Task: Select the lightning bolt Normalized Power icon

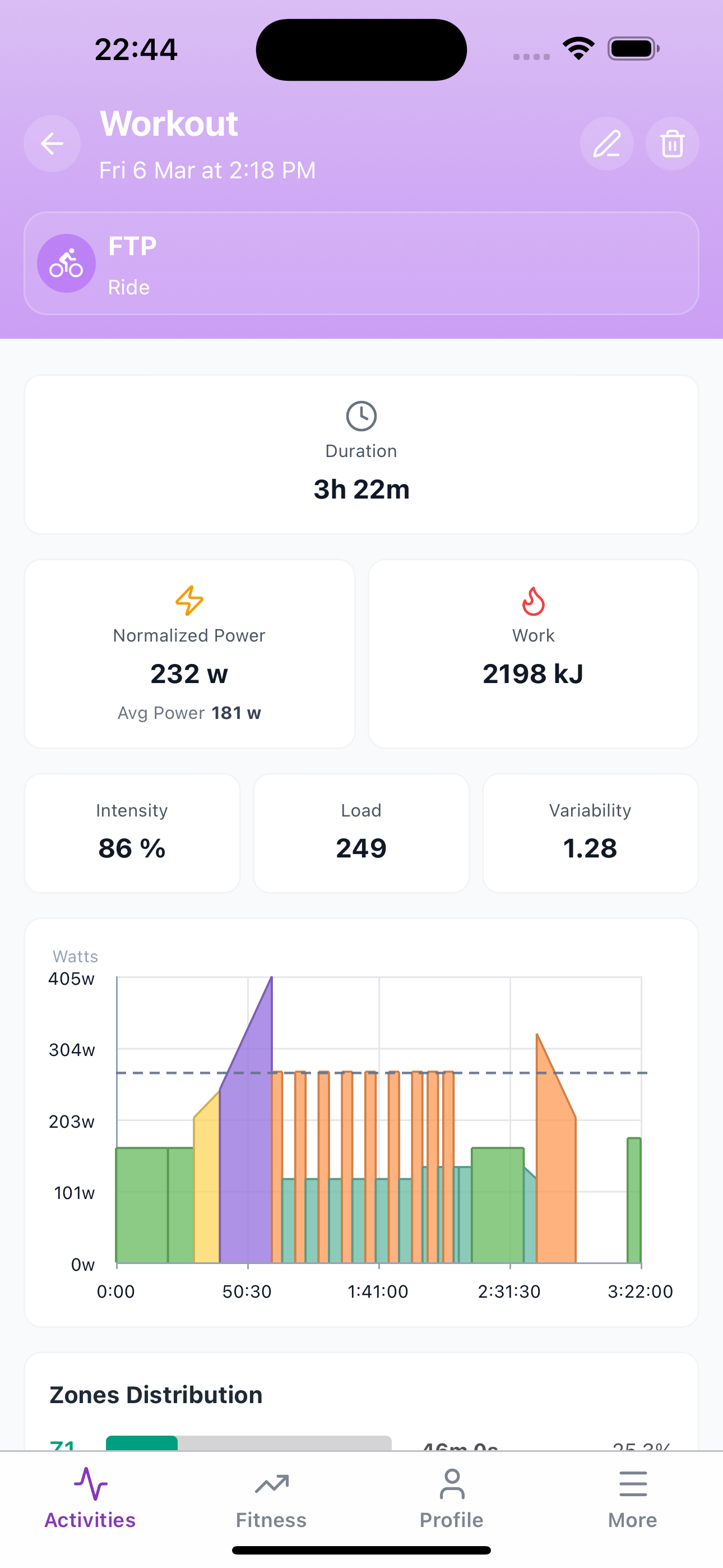Action: 189,600
